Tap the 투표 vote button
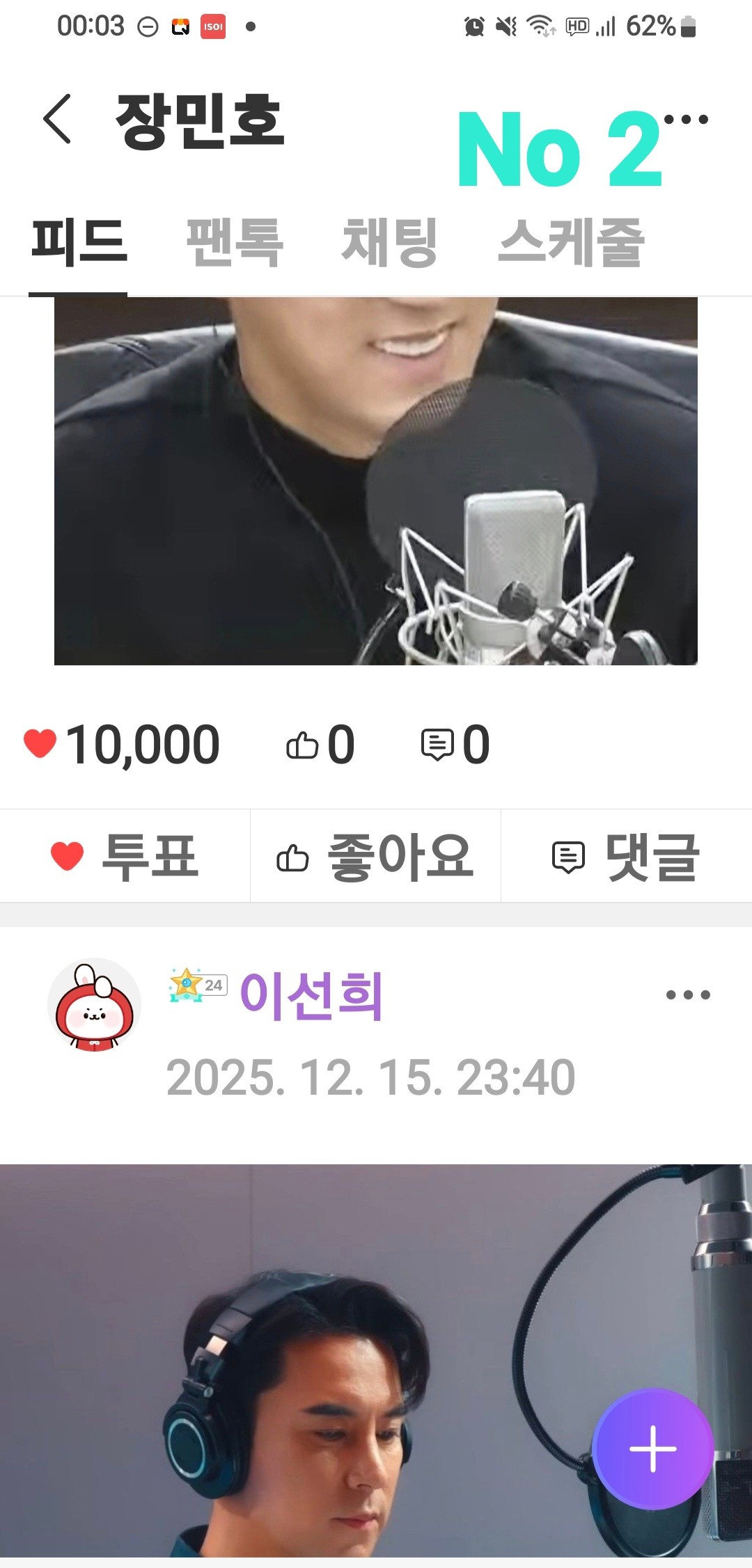 (125, 856)
